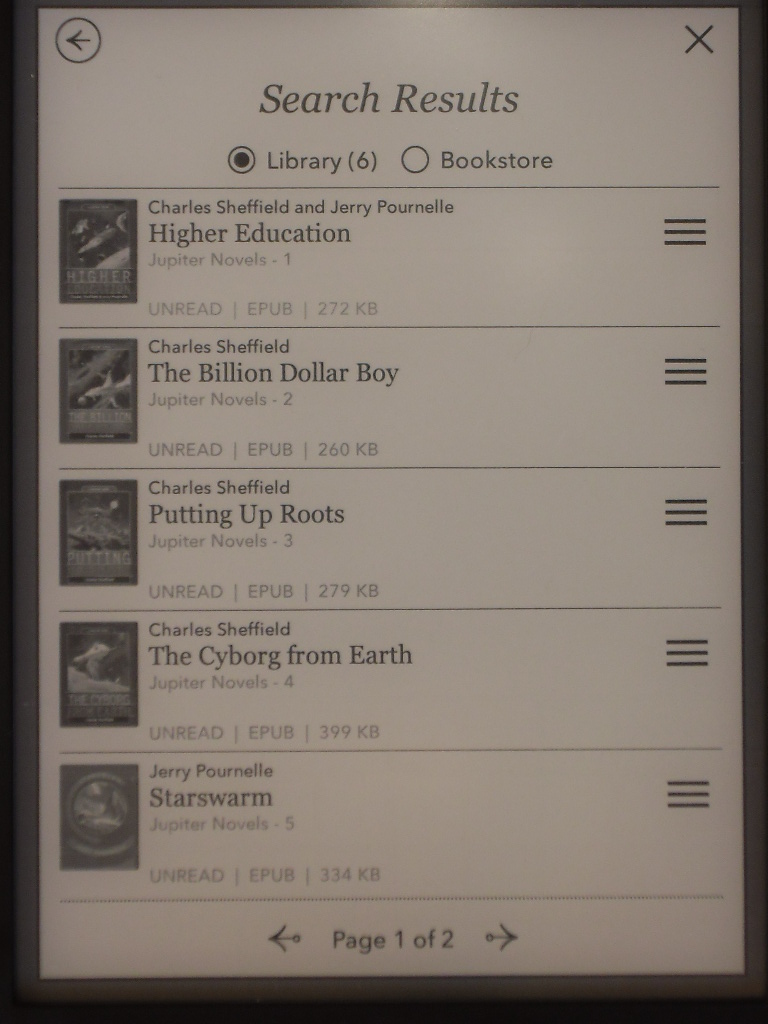Open options menu for Putting Up Roots
Image resolution: width=768 pixels, height=1024 pixels.
tap(686, 513)
